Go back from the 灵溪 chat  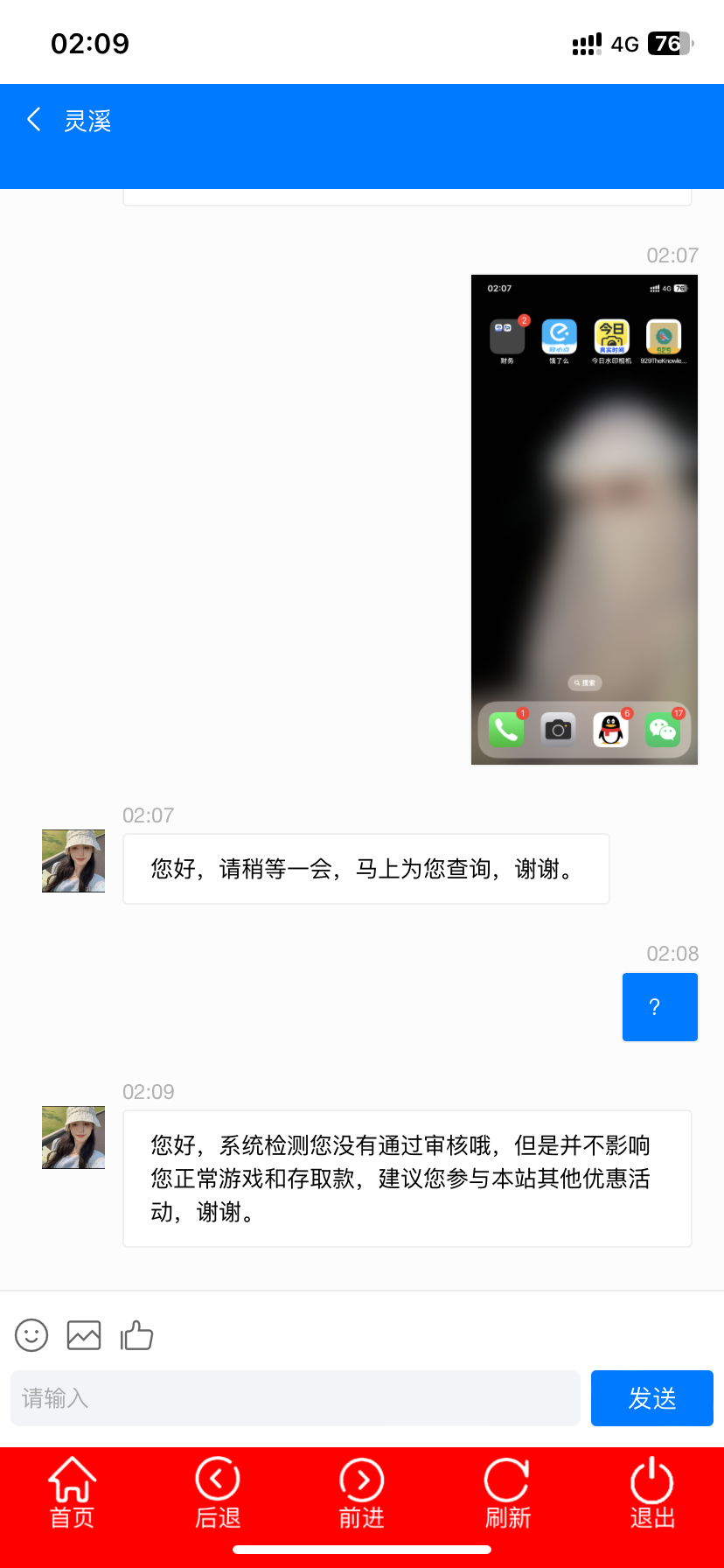click(x=35, y=120)
